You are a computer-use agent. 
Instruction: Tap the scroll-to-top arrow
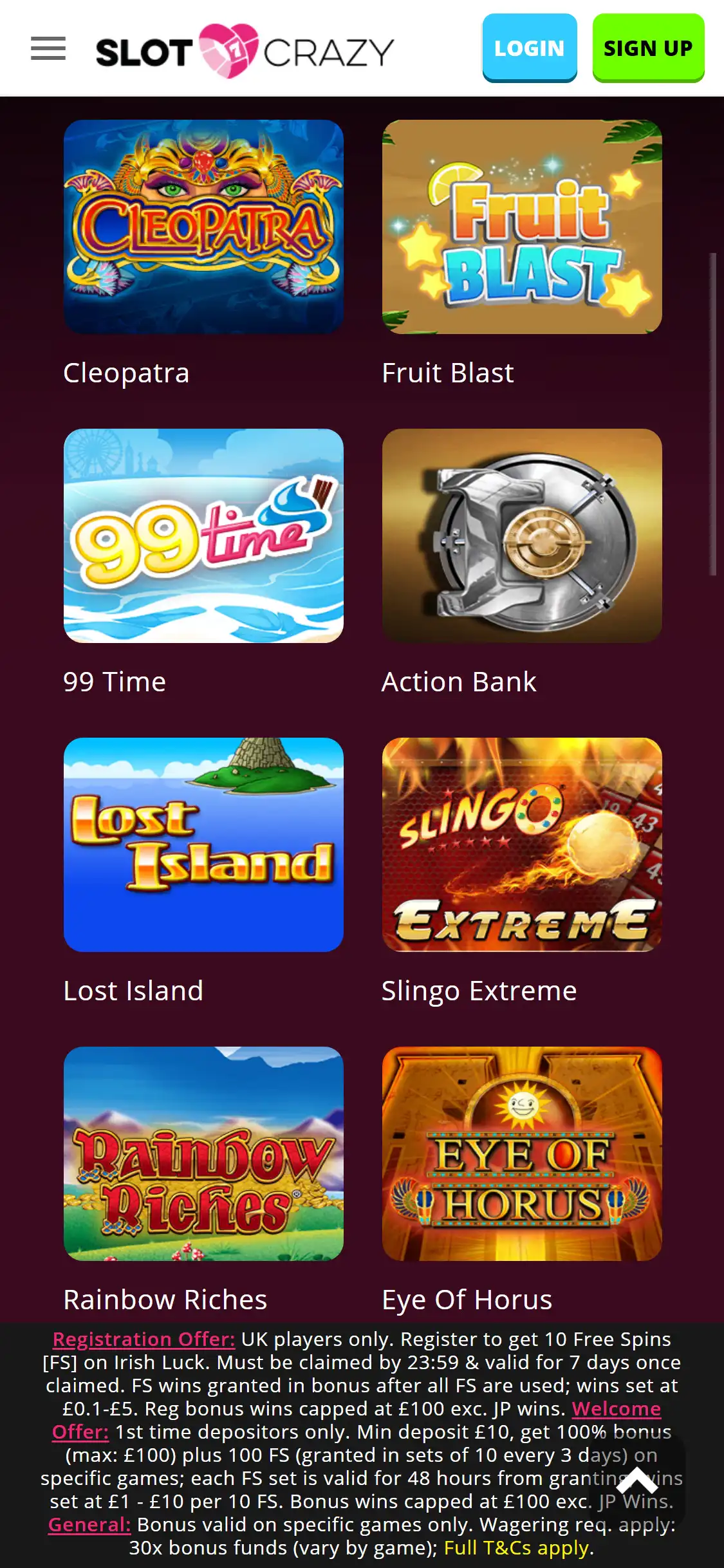pyautogui.click(x=636, y=1480)
